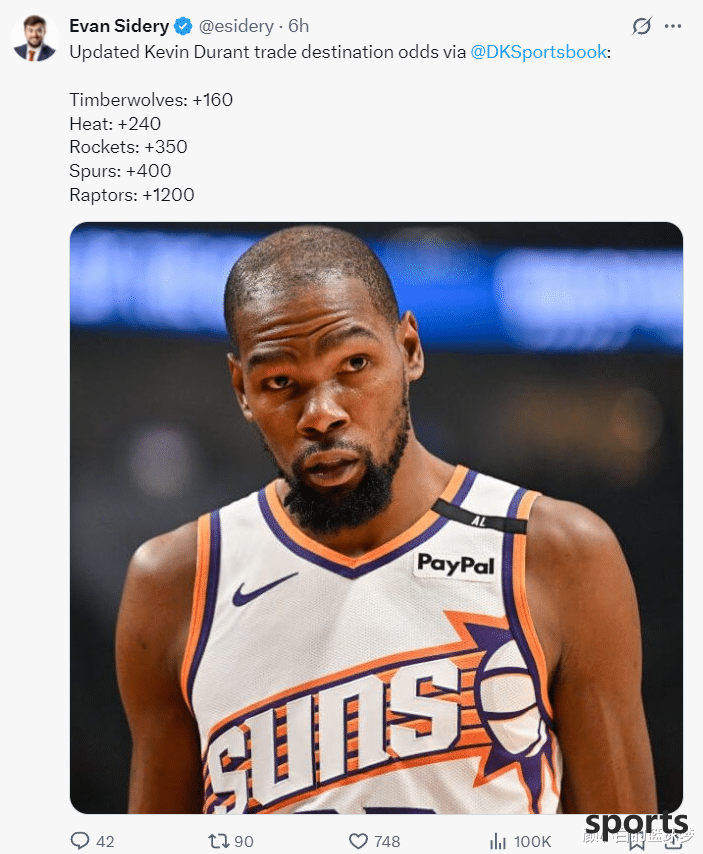View the 100K post analytics
The width and height of the screenshot is (703, 854).
click(498, 841)
